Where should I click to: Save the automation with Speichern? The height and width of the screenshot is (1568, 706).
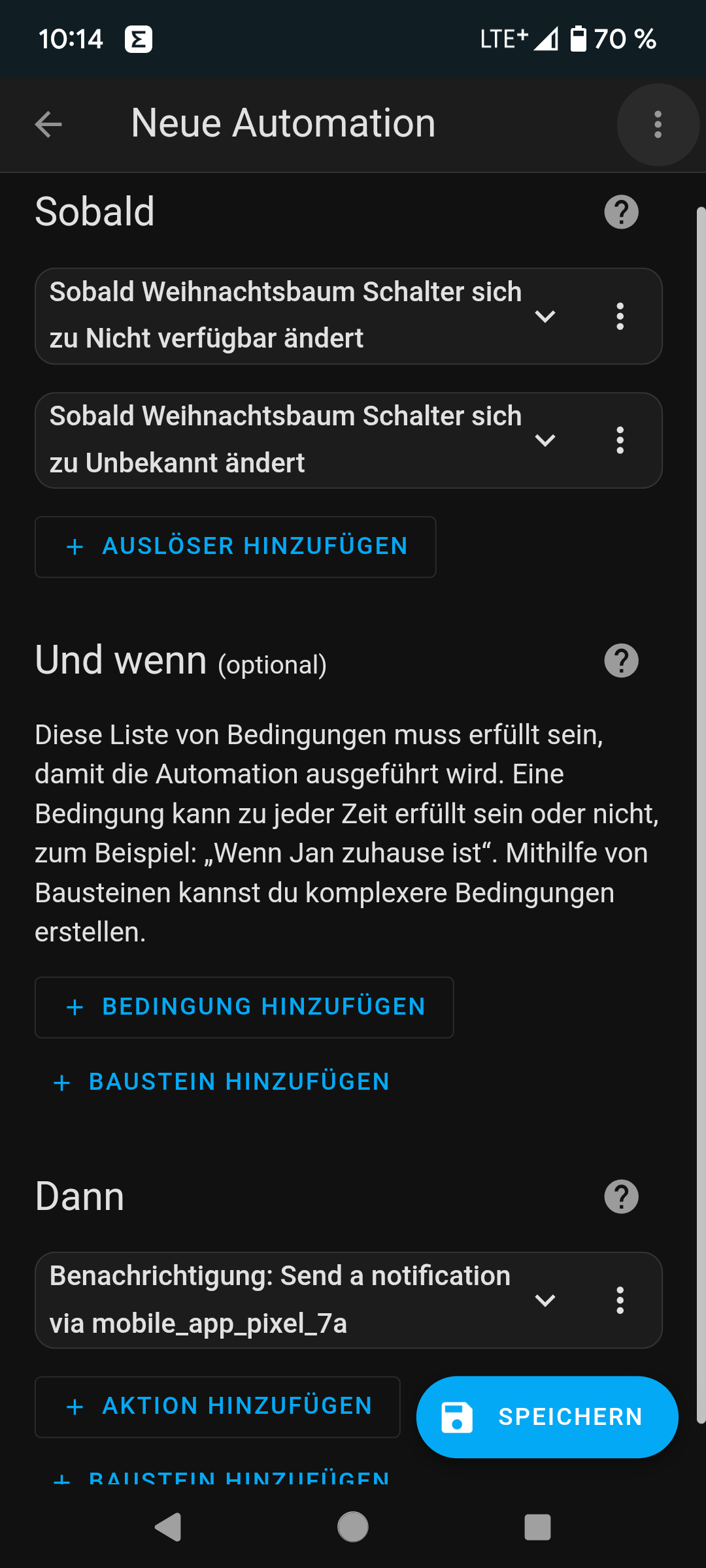547,1416
